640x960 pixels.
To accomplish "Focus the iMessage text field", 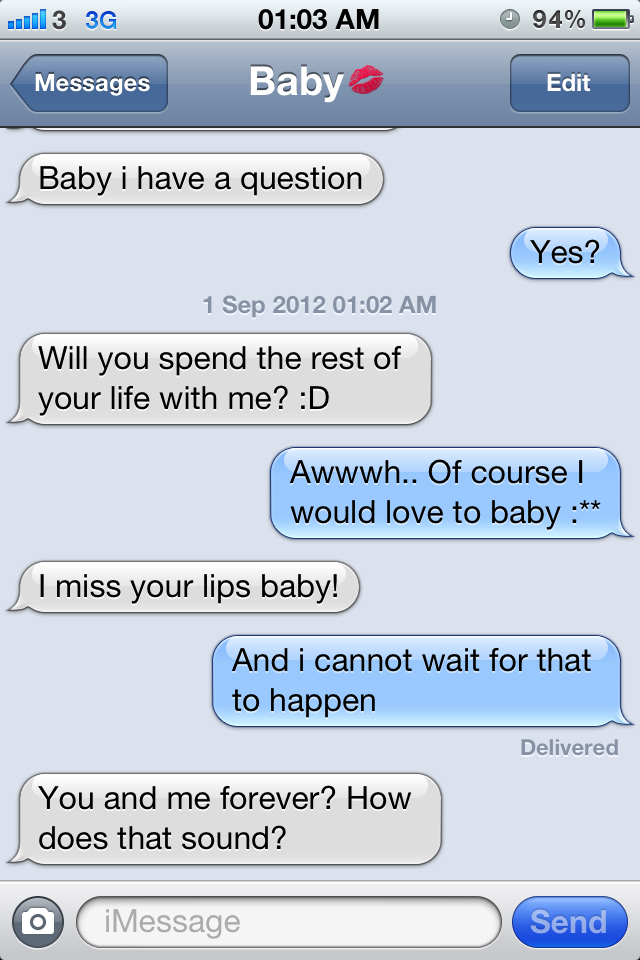I will [288, 921].
